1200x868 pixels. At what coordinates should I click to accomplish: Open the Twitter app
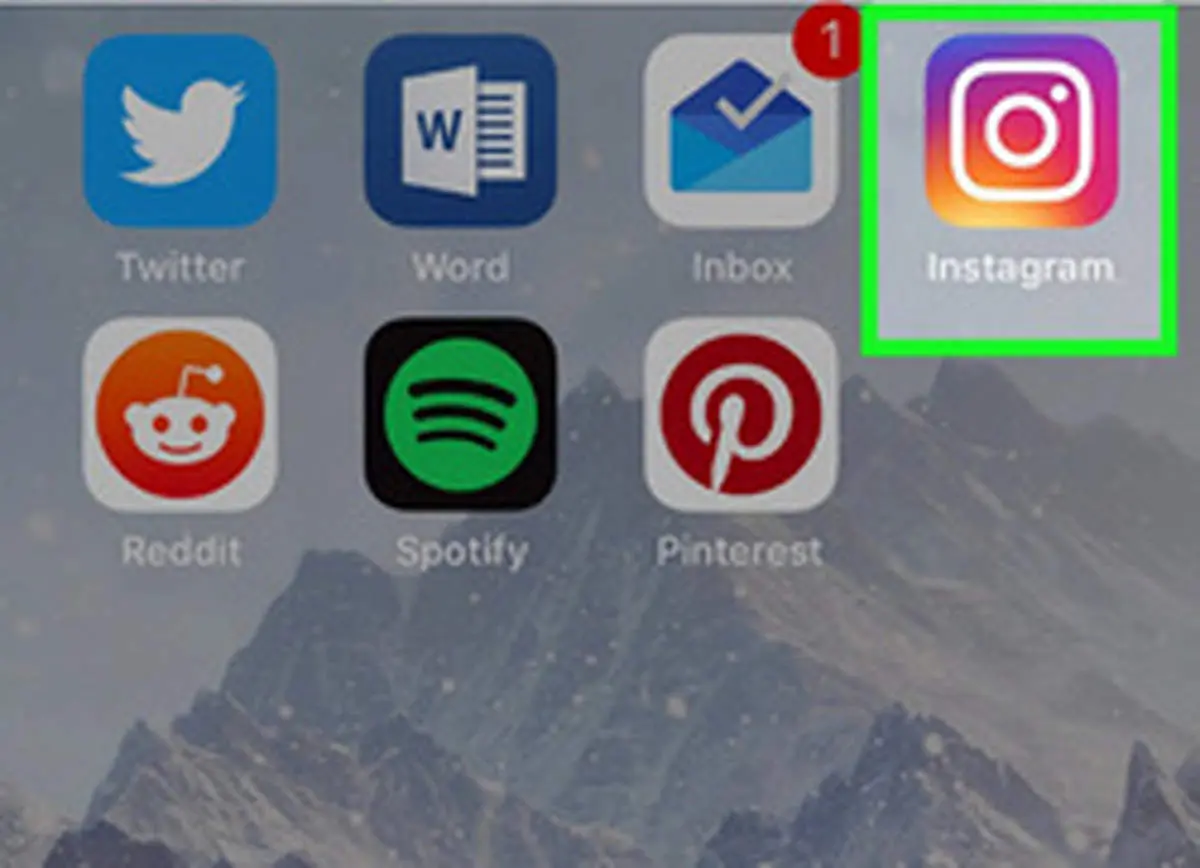[x=180, y=130]
